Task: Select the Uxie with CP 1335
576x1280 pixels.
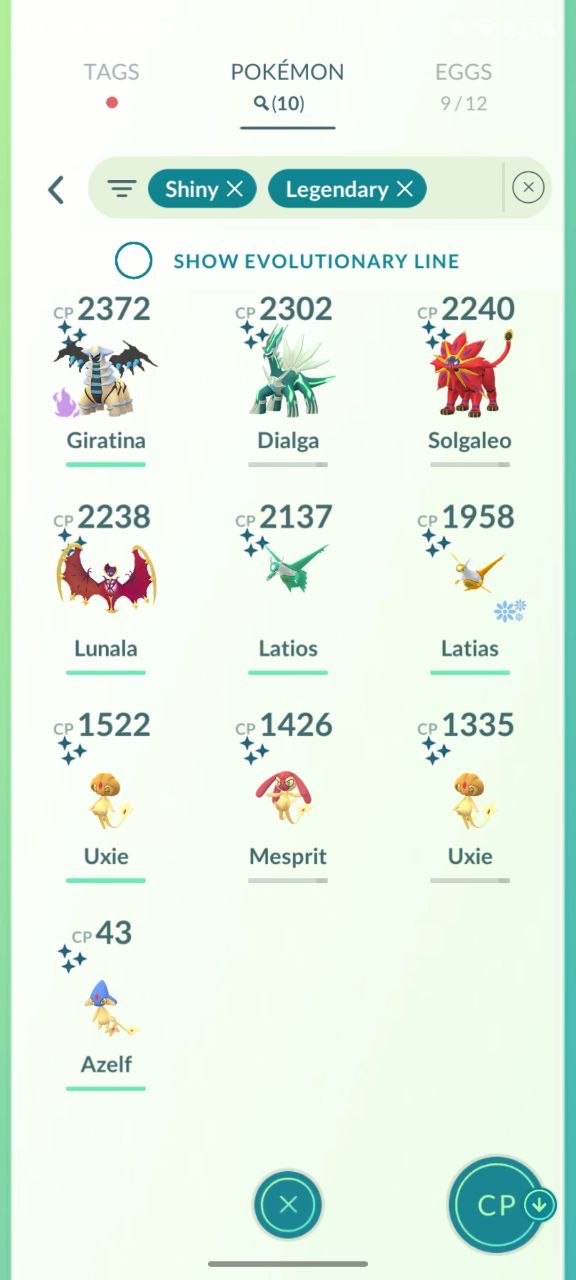Action: (x=470, y=796)
